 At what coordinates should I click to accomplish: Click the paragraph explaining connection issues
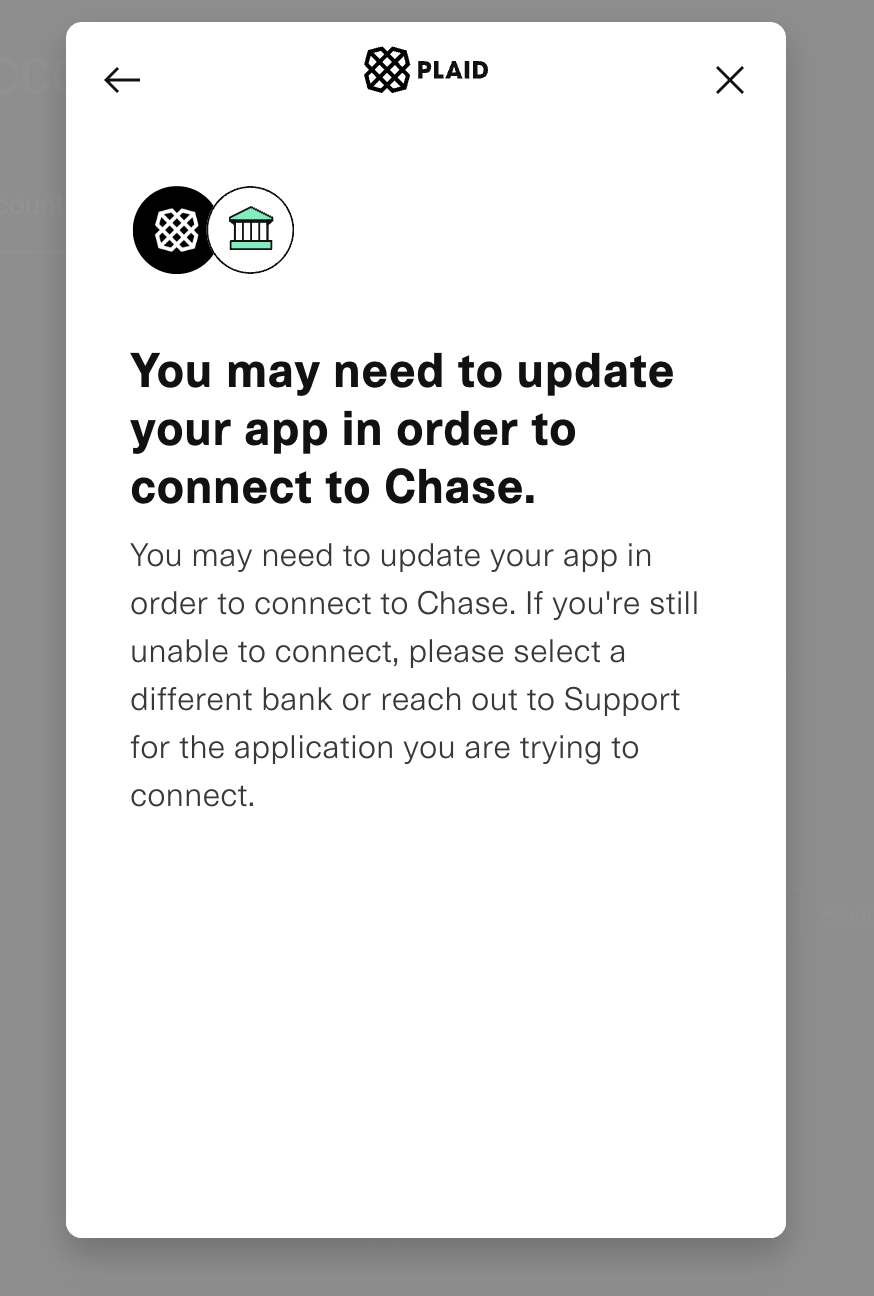pyautogui.click(x=414, y=674)
